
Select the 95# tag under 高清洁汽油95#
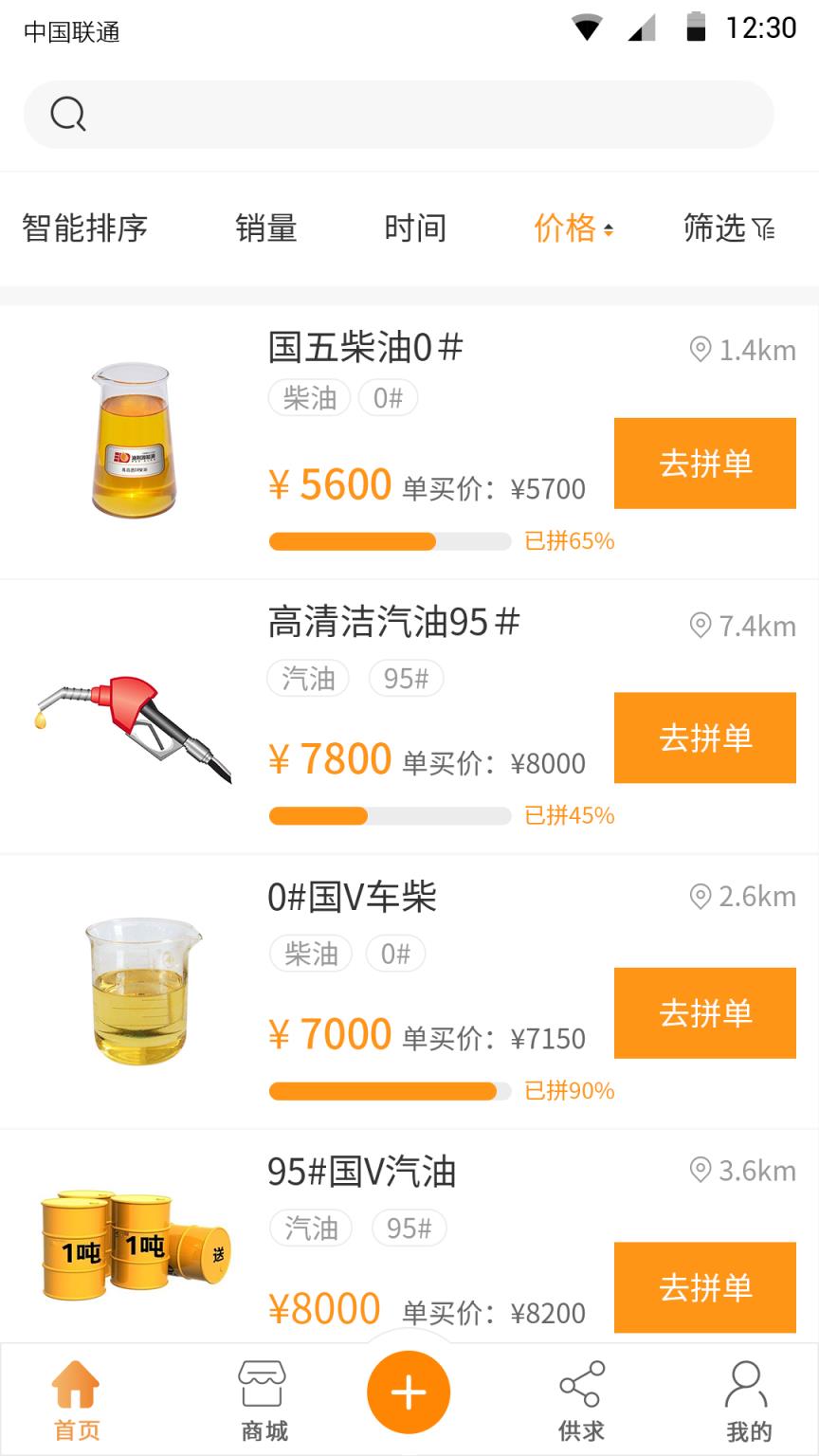coord(406,679)
